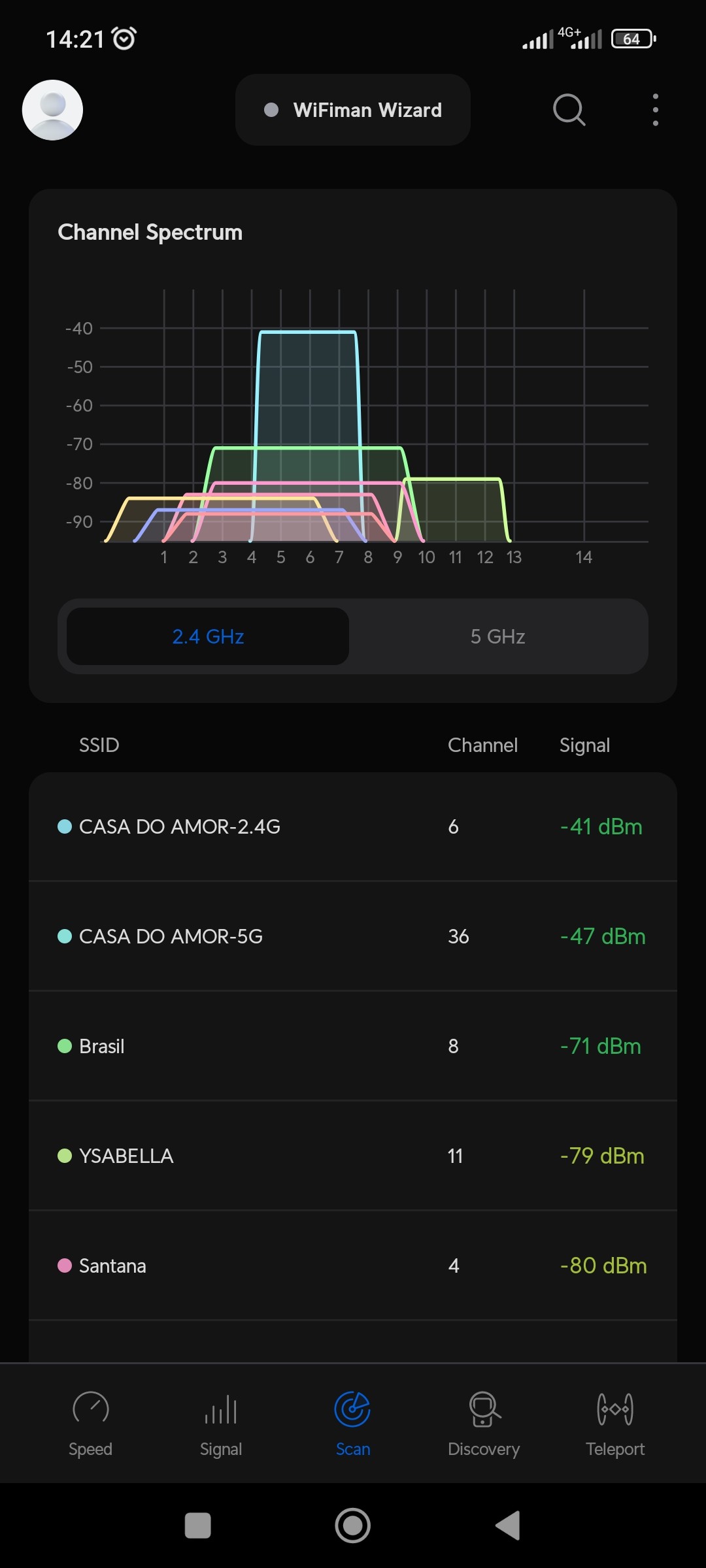Open the search icon

click(x=569, y=110)
